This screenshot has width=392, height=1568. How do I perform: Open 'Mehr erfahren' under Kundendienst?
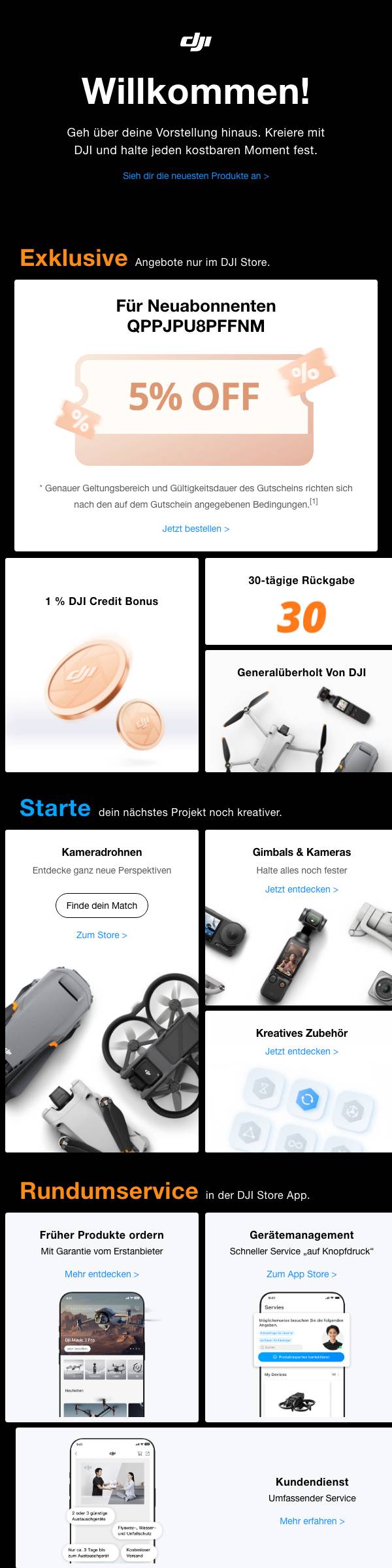[x=312, y=1521]
